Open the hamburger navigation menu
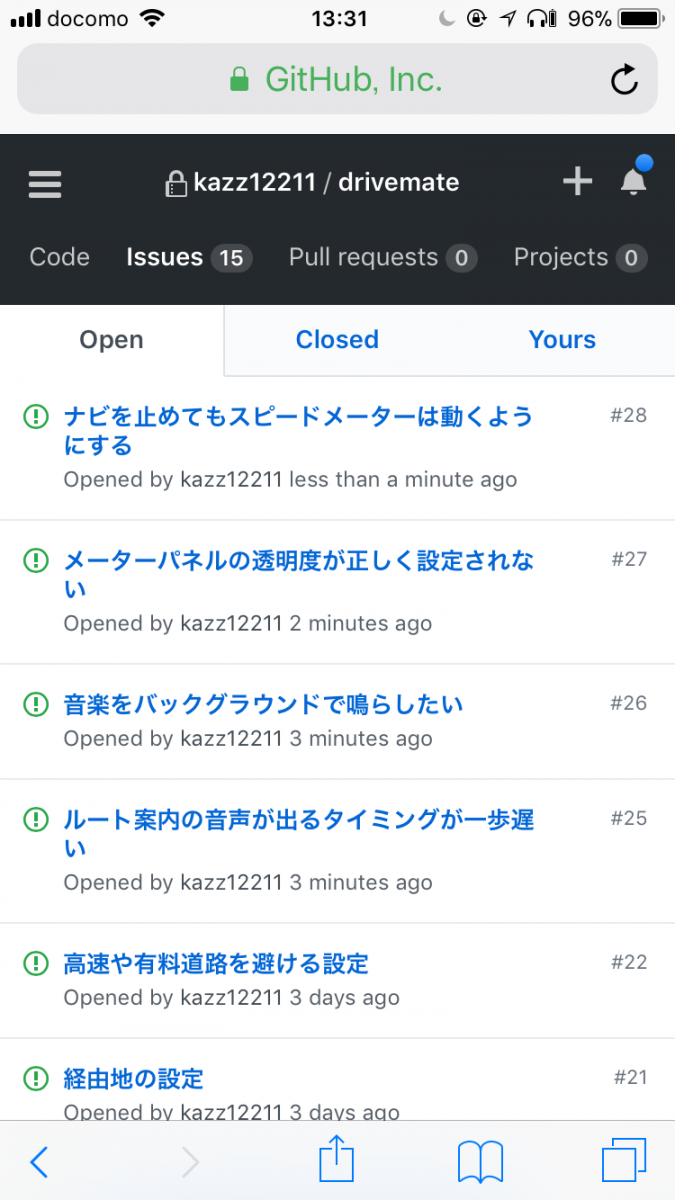 click(45, 184)
